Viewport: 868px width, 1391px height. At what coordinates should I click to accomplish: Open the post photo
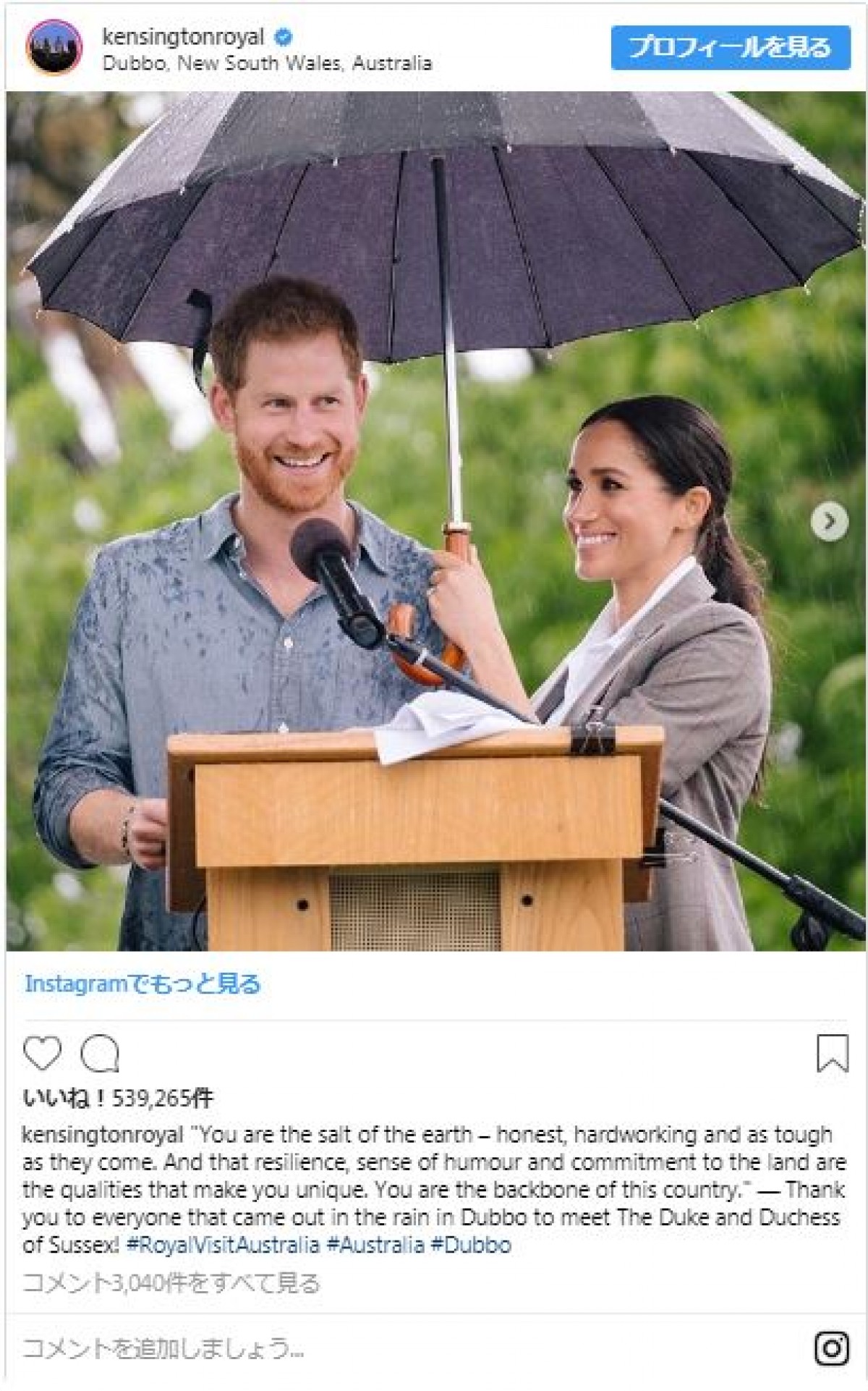434,521
